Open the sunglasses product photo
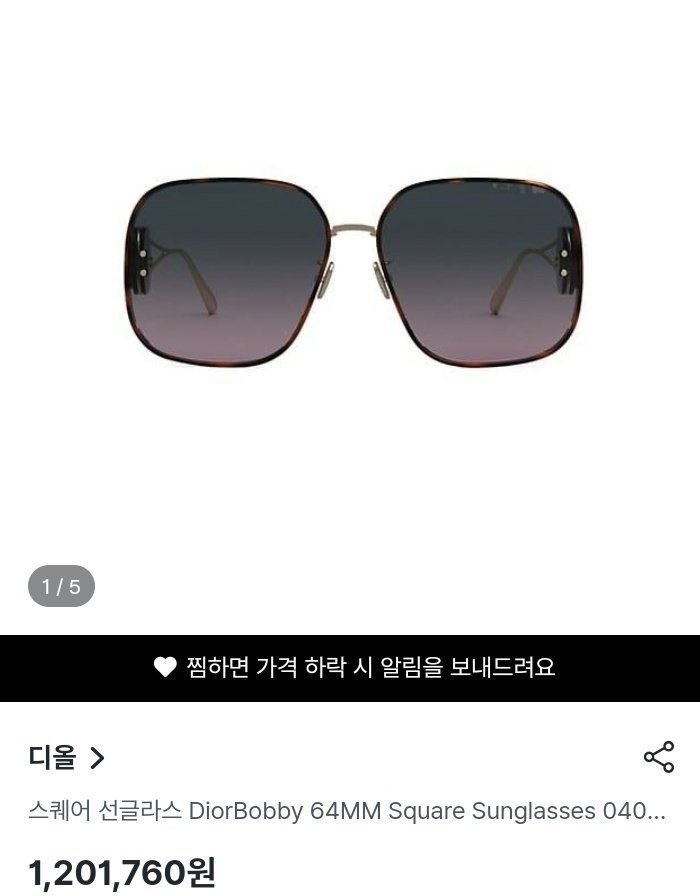 pos(352,271)
